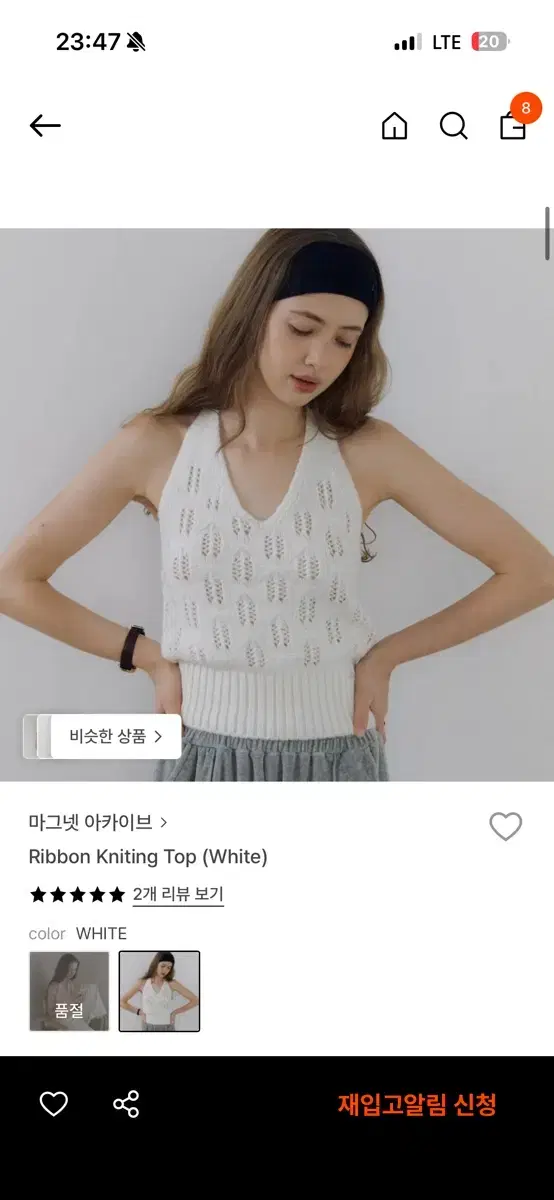Select the WHITE color thumbnail
Image resolution: width=554 pixels, height=1200 pixels.
coord(159,991)
